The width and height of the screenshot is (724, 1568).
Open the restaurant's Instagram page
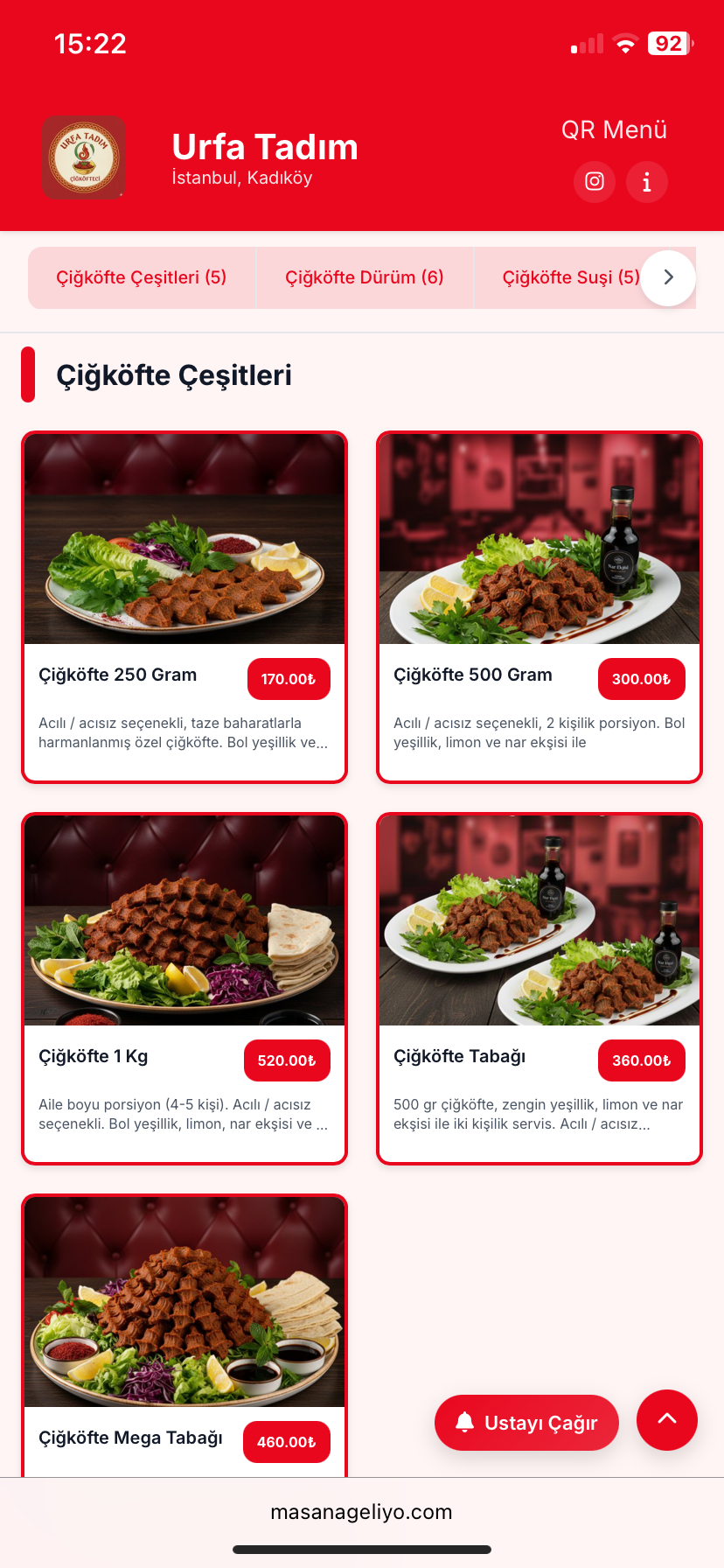pos(595,182)
